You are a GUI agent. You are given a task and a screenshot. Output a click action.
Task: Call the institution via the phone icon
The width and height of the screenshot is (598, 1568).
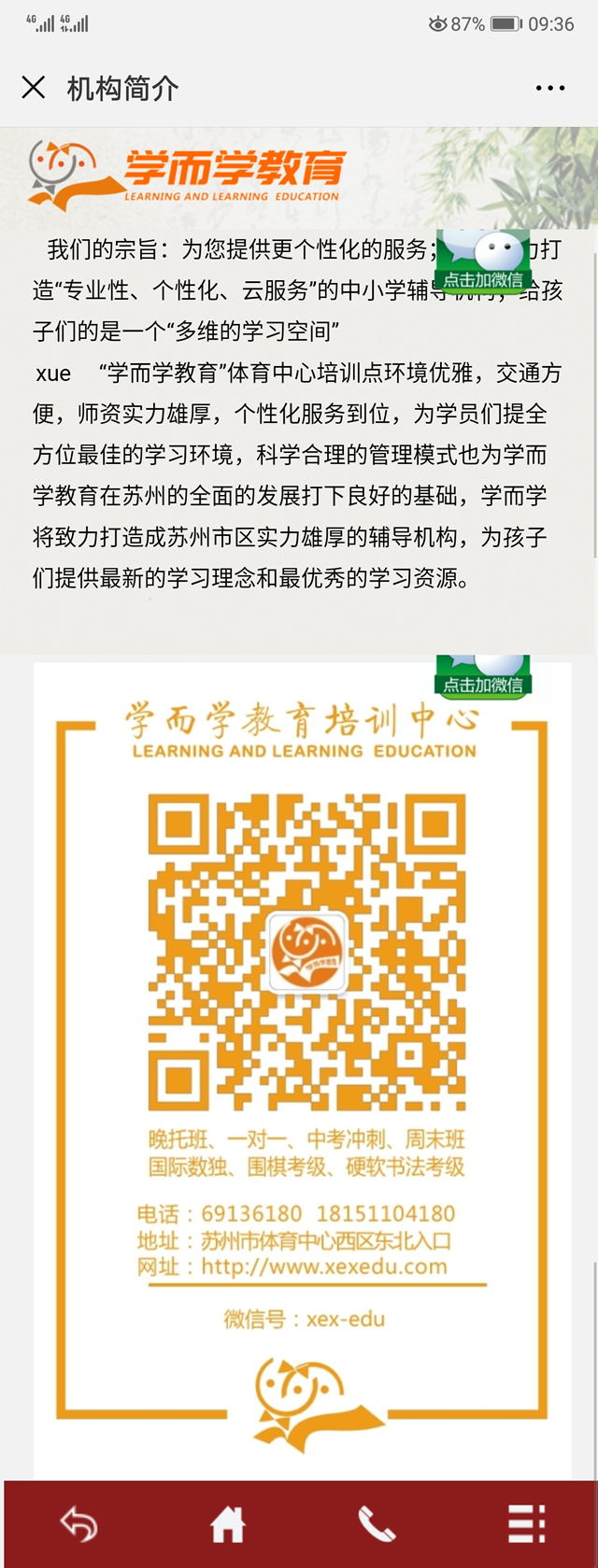pyautogui.click(x=377, y=1524)
